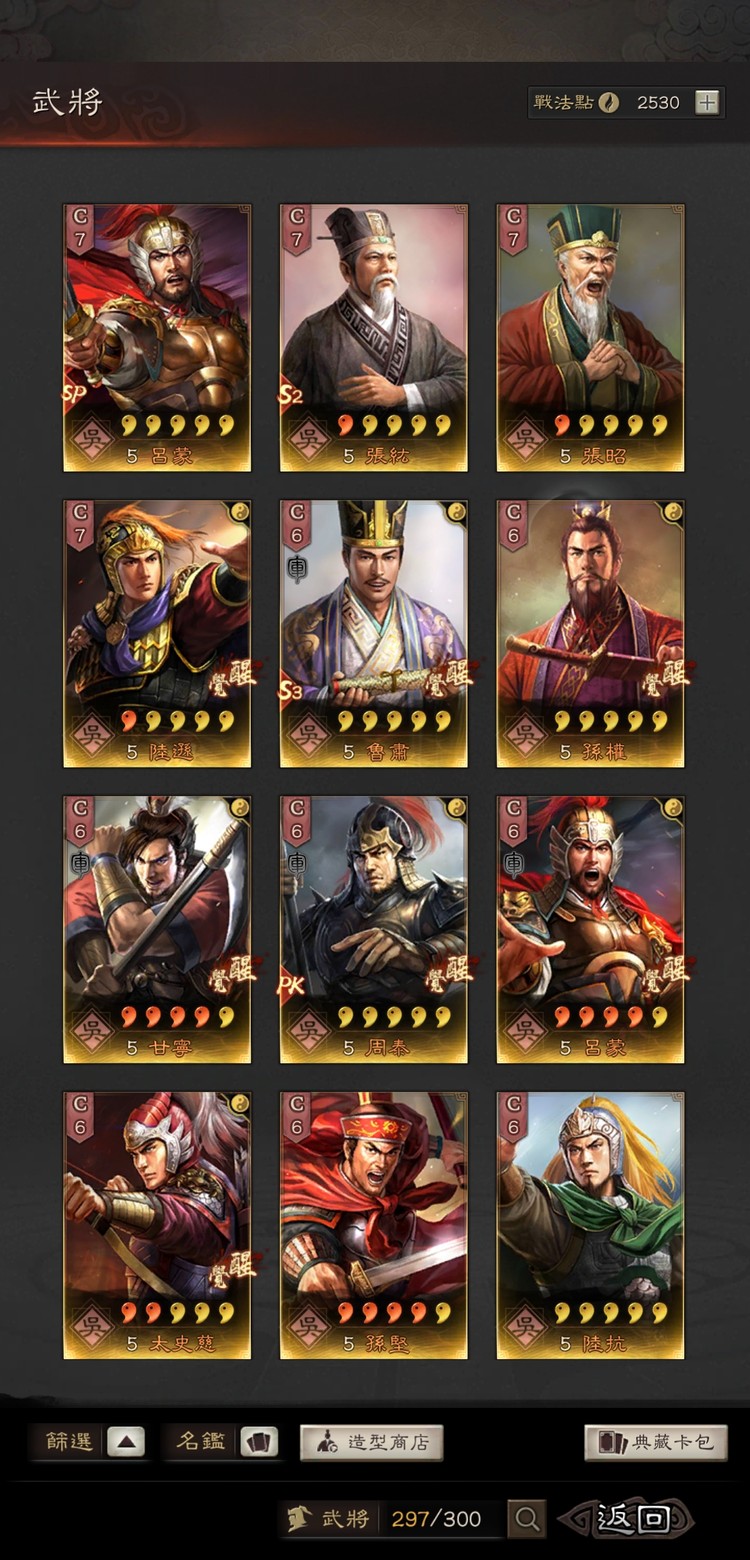View the 周泰 general card

(x=374, y=929)
